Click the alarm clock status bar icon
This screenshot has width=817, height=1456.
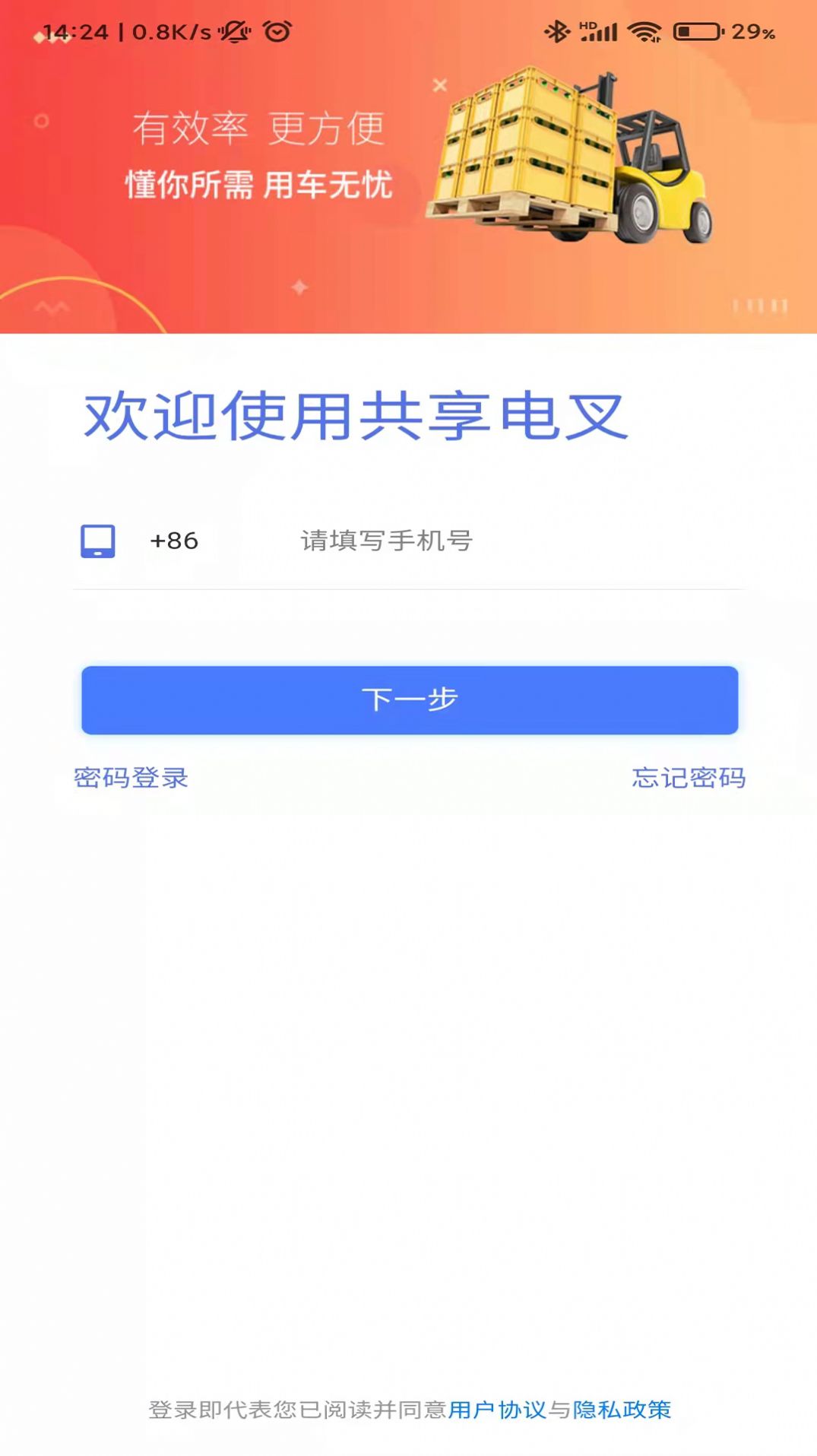point(275,32)
